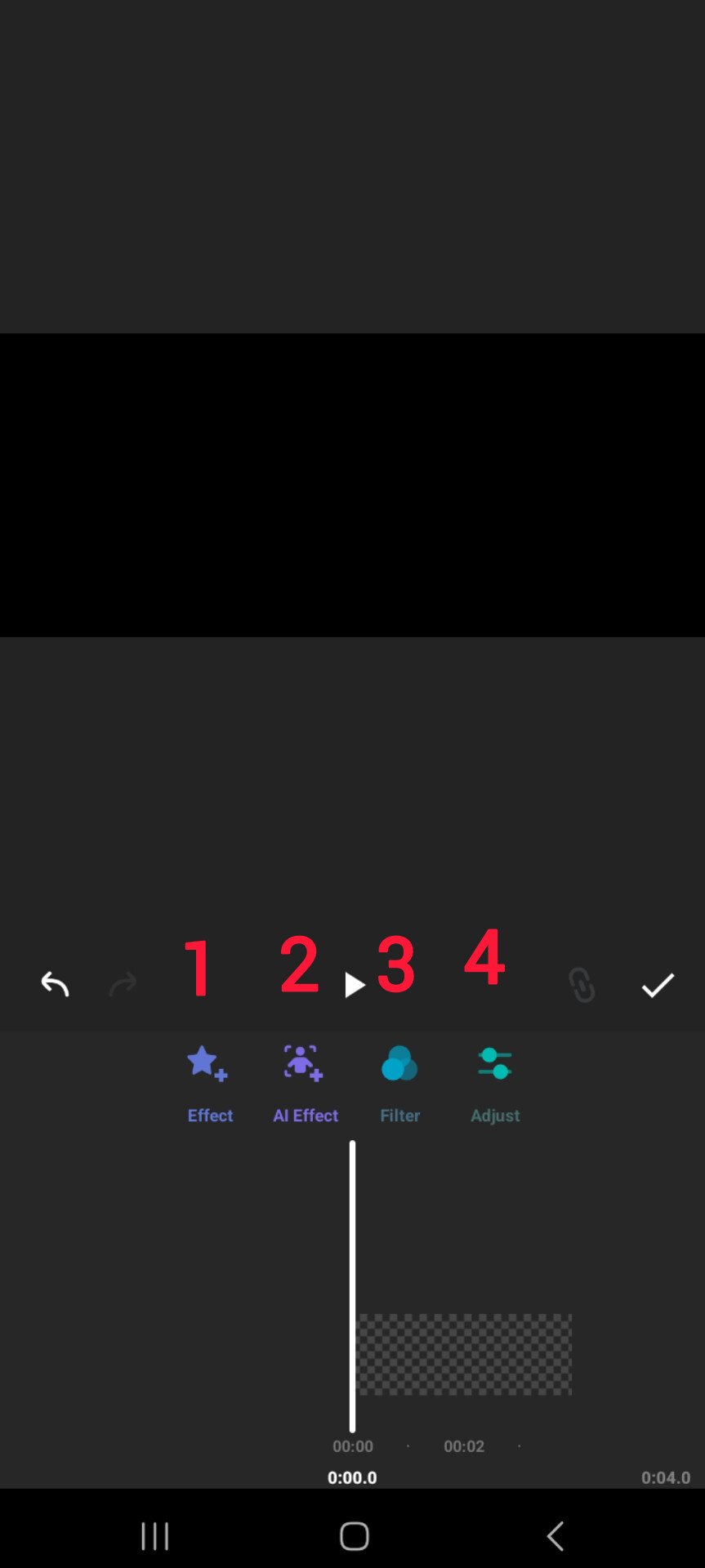Confirm changes with the checkmark
705x1568 pixels.
[658, 985]
